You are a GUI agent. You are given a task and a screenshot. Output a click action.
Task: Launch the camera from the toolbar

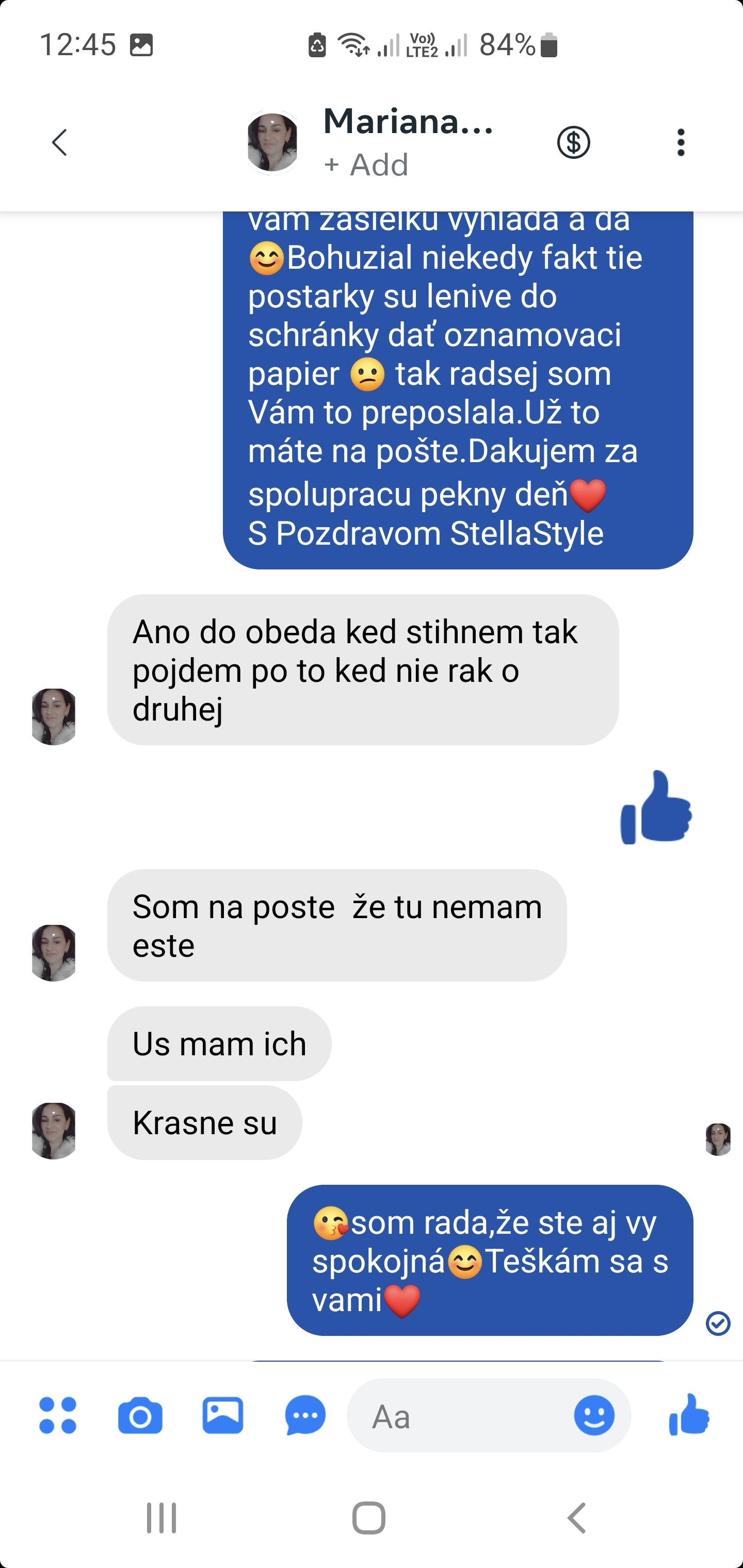point(140,1416)
